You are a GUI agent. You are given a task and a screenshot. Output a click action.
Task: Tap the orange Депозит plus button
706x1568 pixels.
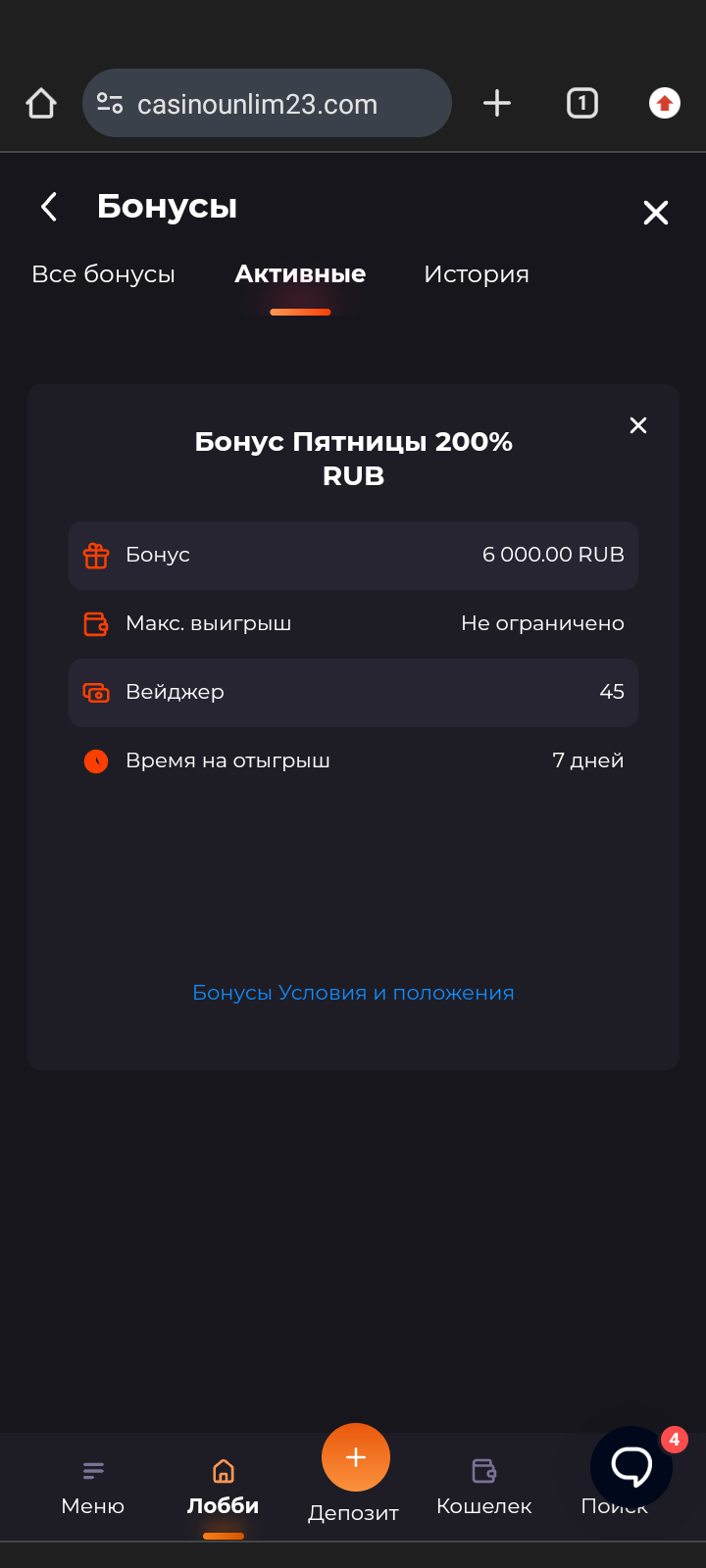(x=355, y=1457)
